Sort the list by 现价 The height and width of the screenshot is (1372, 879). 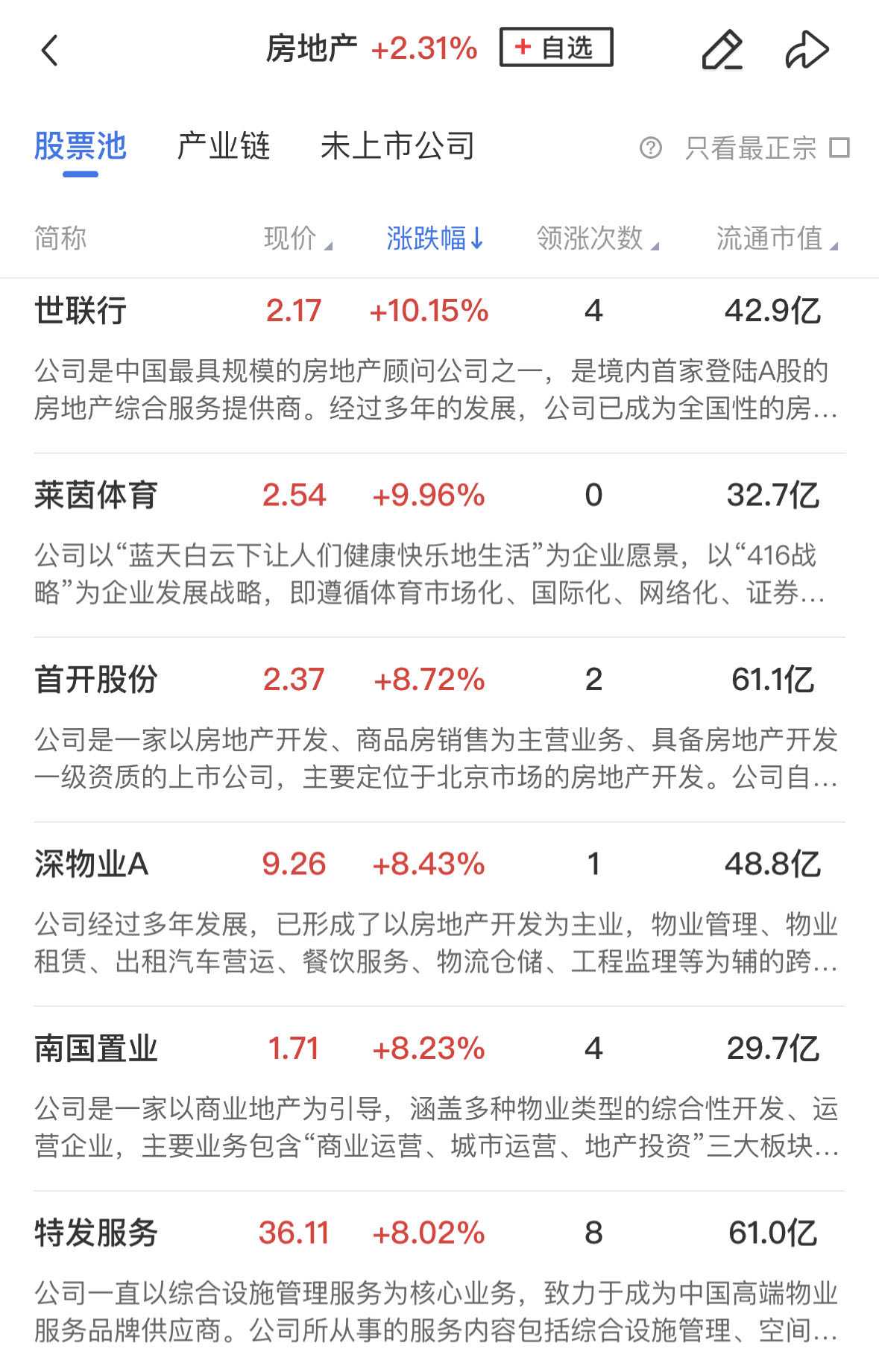(297, 238)
